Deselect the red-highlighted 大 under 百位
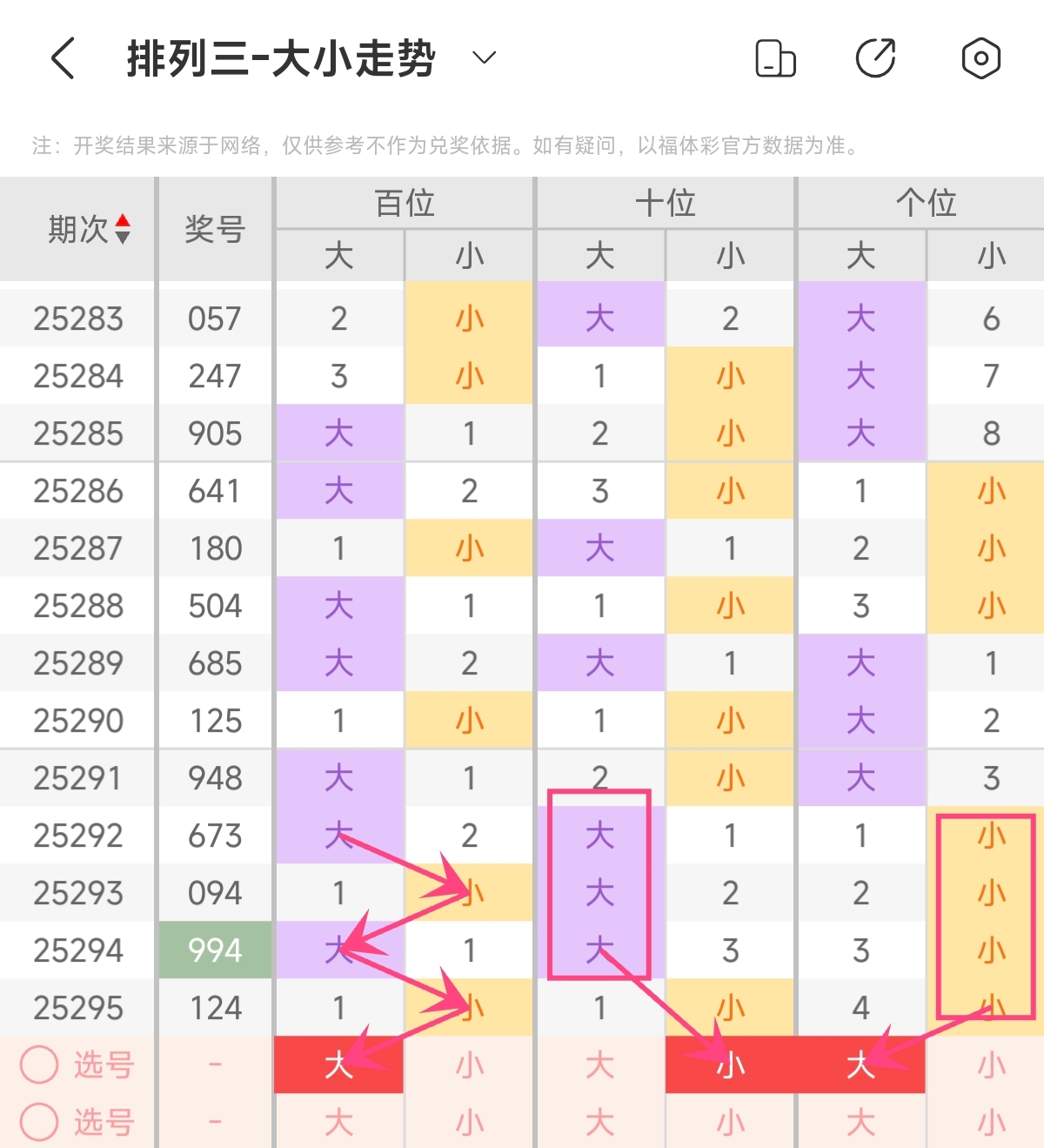 338,1064
